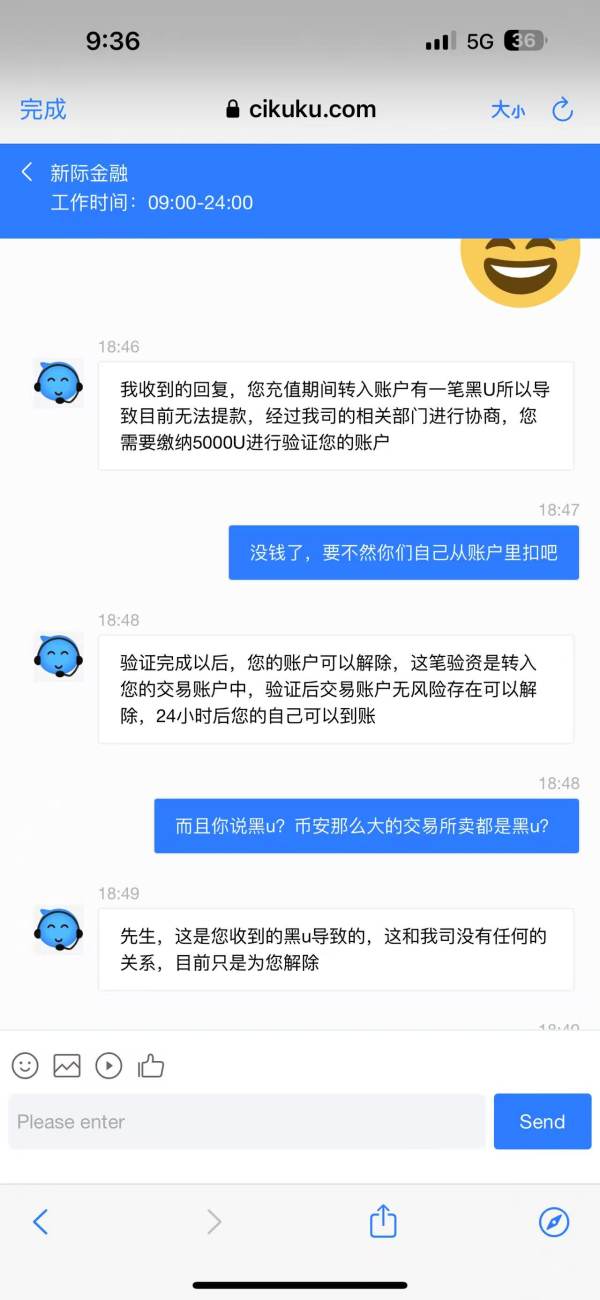Go back from the 新际金融 chat
The height and width of the screenshot is (1300, 600).
[27, 172]
